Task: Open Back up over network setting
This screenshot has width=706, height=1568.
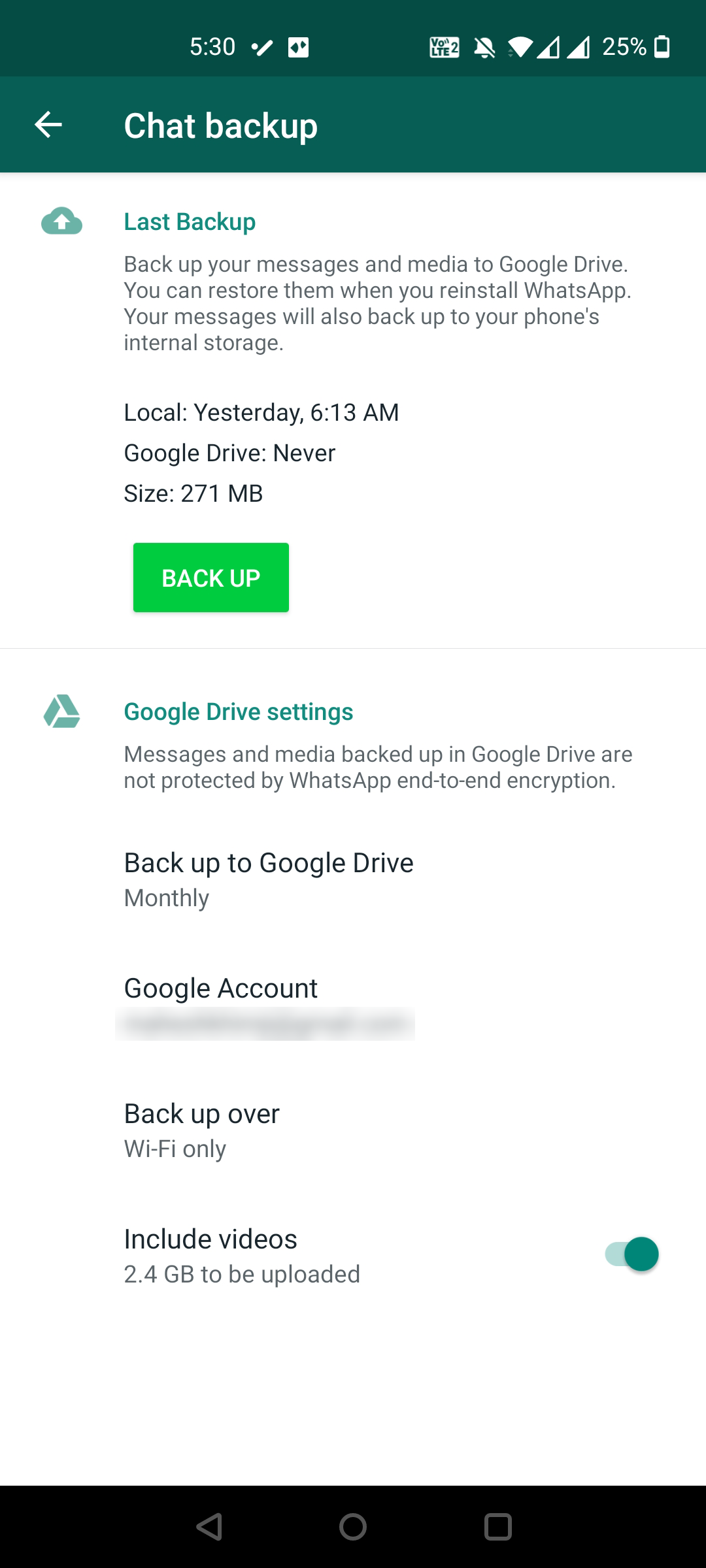Action: click(201, 1130)
